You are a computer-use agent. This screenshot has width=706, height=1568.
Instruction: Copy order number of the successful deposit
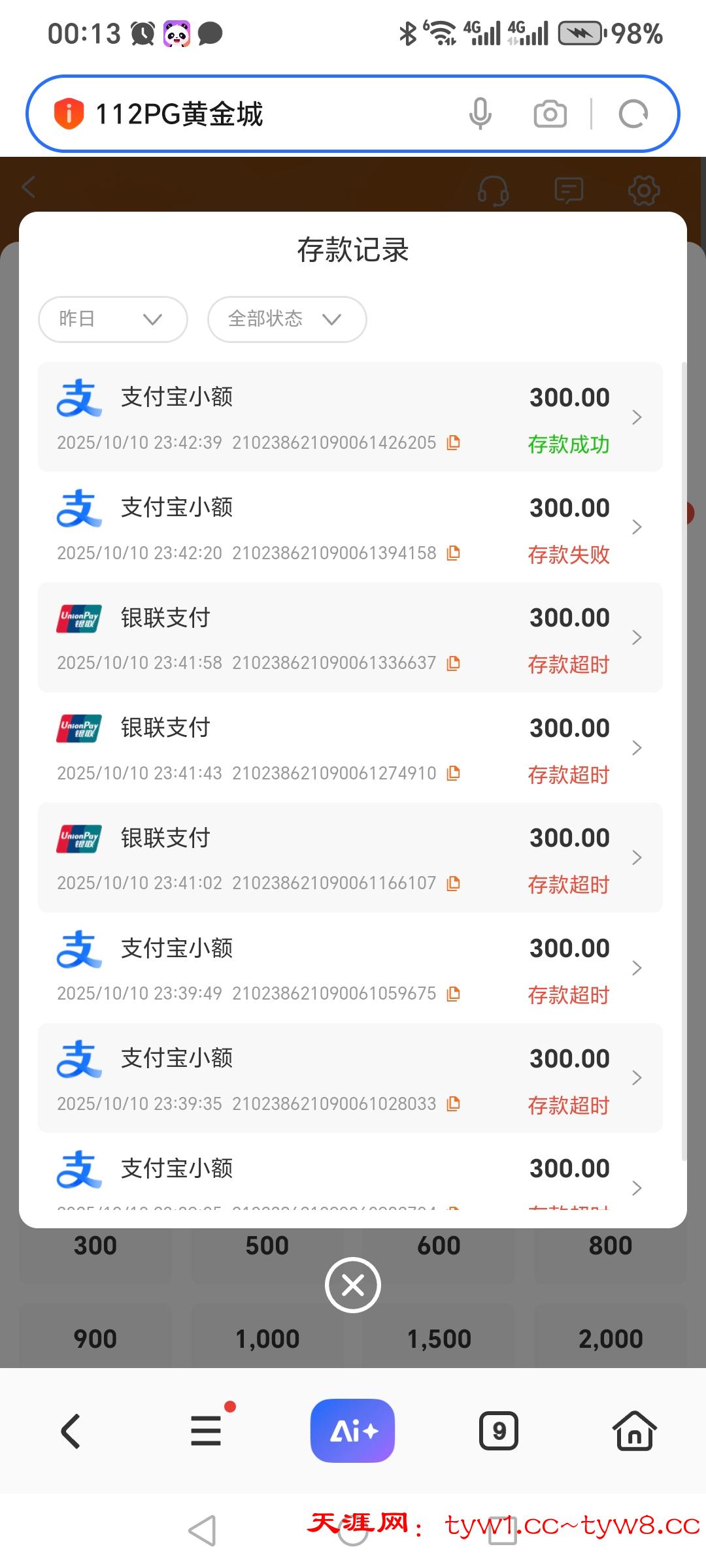click(x=452, y=442)
